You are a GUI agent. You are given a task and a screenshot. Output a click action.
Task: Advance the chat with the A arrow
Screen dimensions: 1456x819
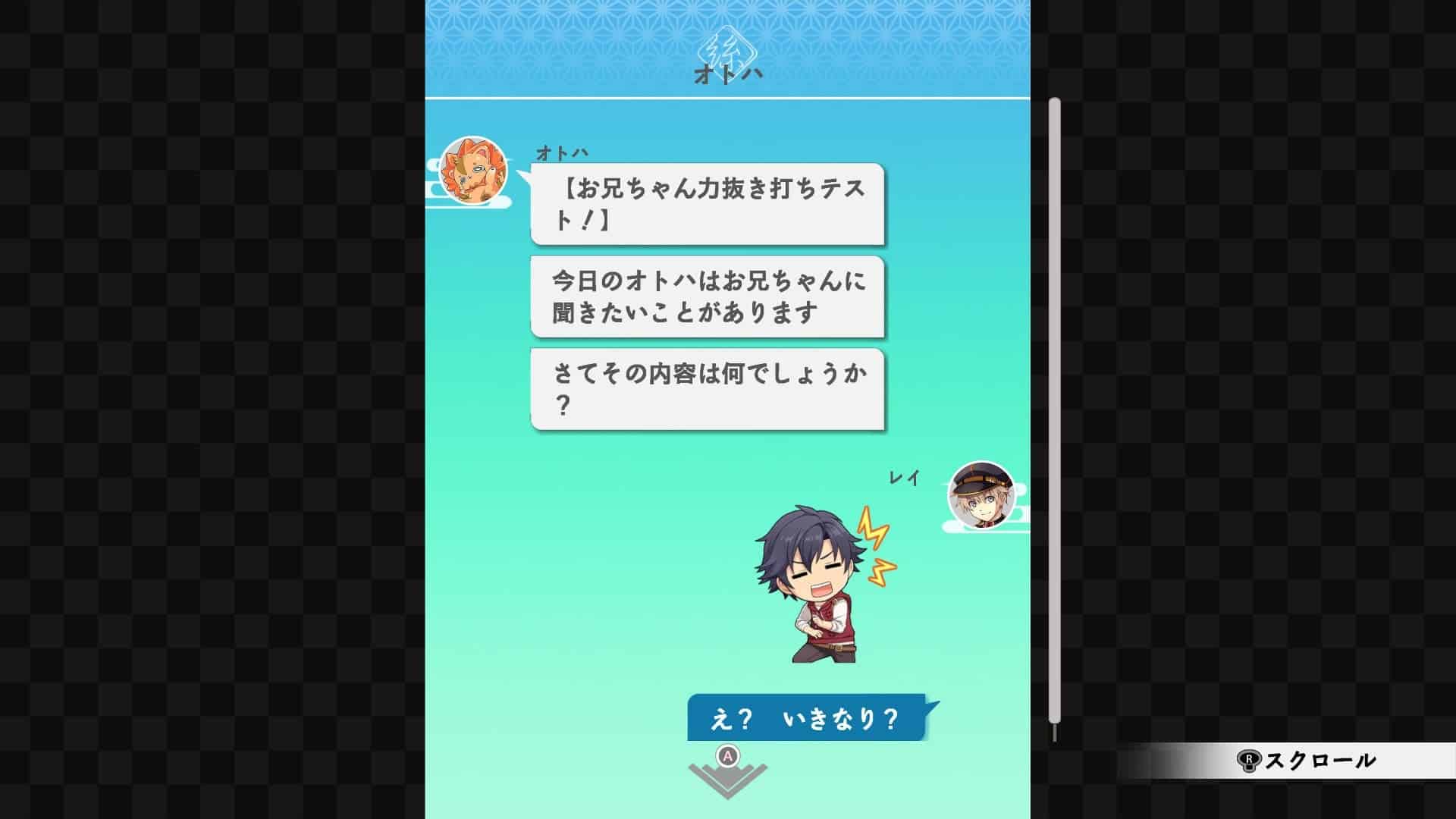728,773
